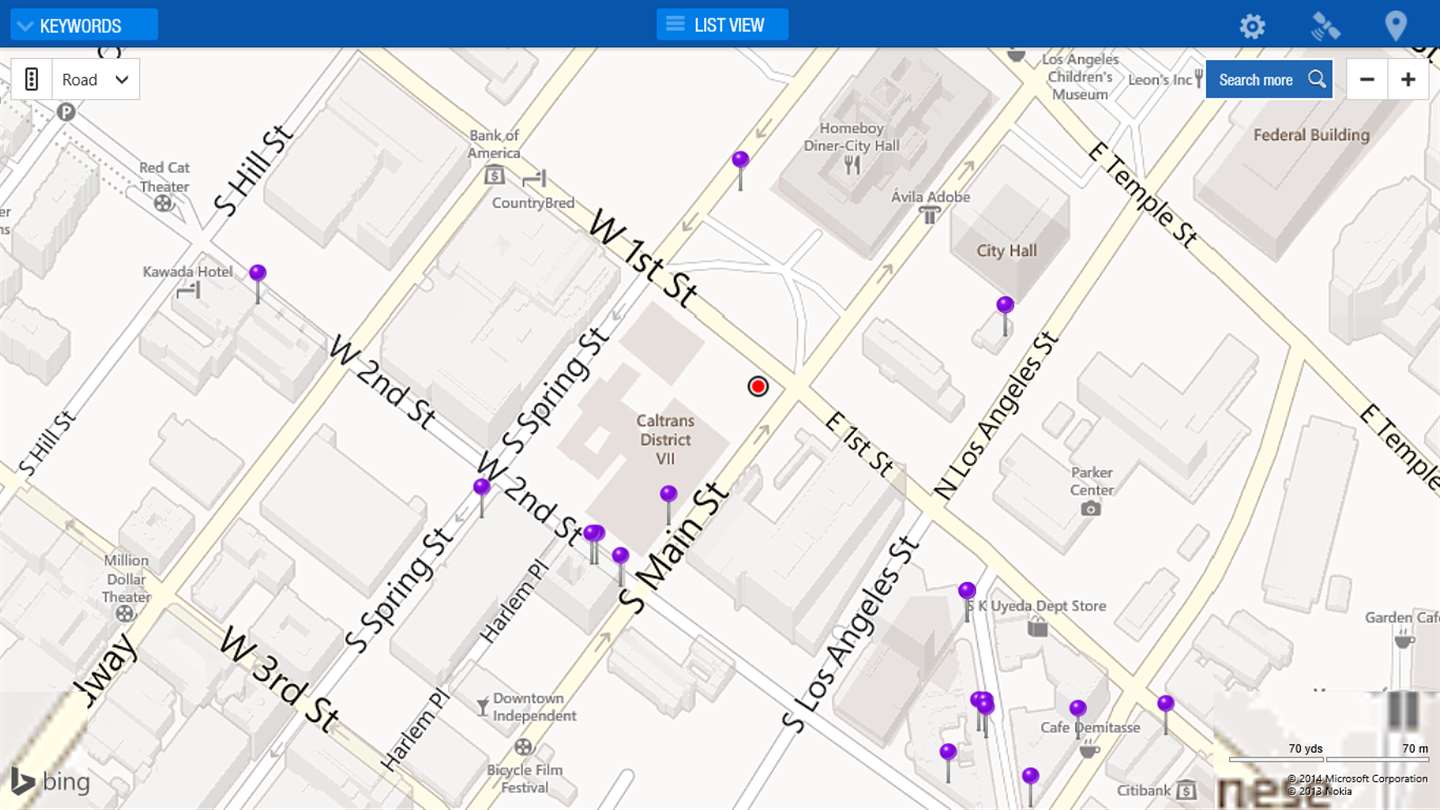Viewport: 1440px width, 810px height.
Task: Tap the Search more button
Action: coord(1269,80)
